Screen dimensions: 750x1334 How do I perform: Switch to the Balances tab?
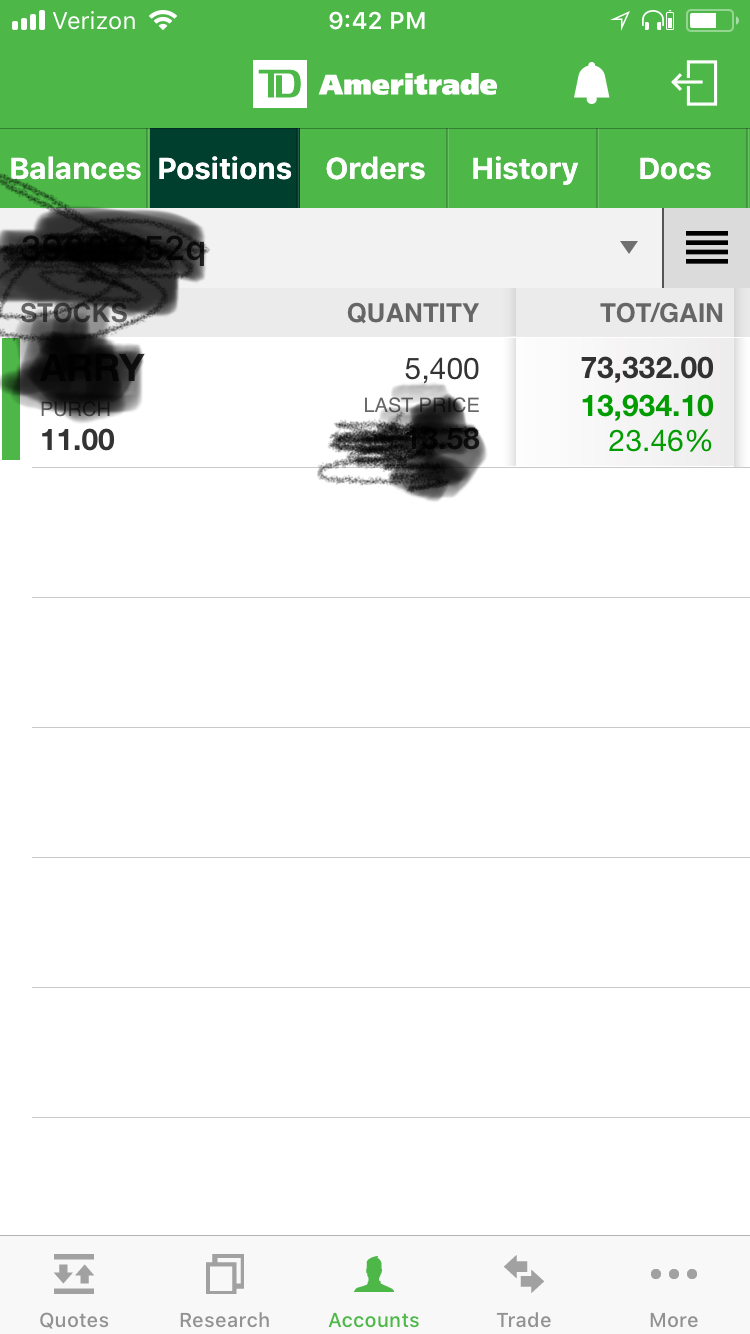[75, 169]
